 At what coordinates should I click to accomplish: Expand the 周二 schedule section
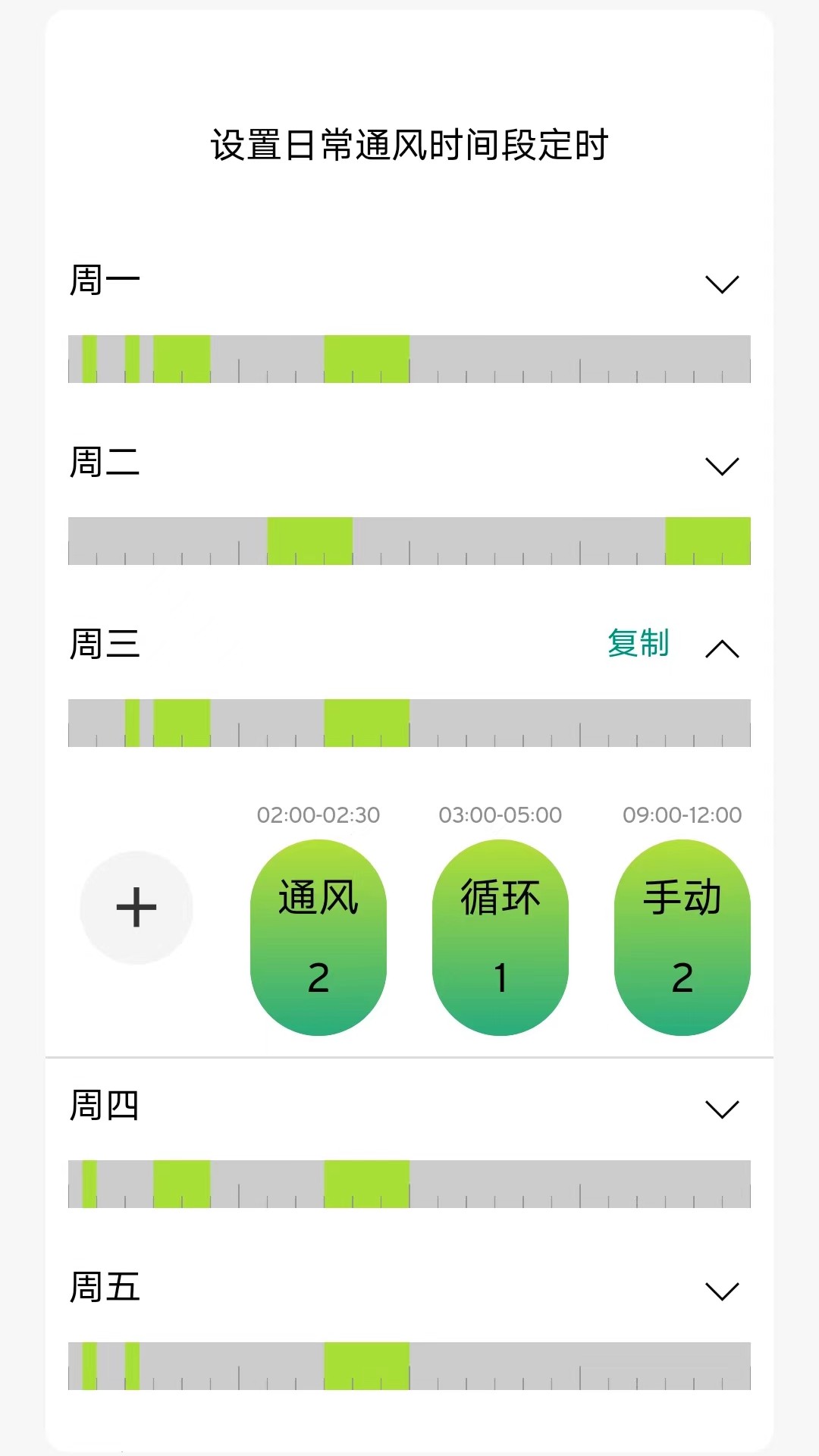(x=721, y=466)
